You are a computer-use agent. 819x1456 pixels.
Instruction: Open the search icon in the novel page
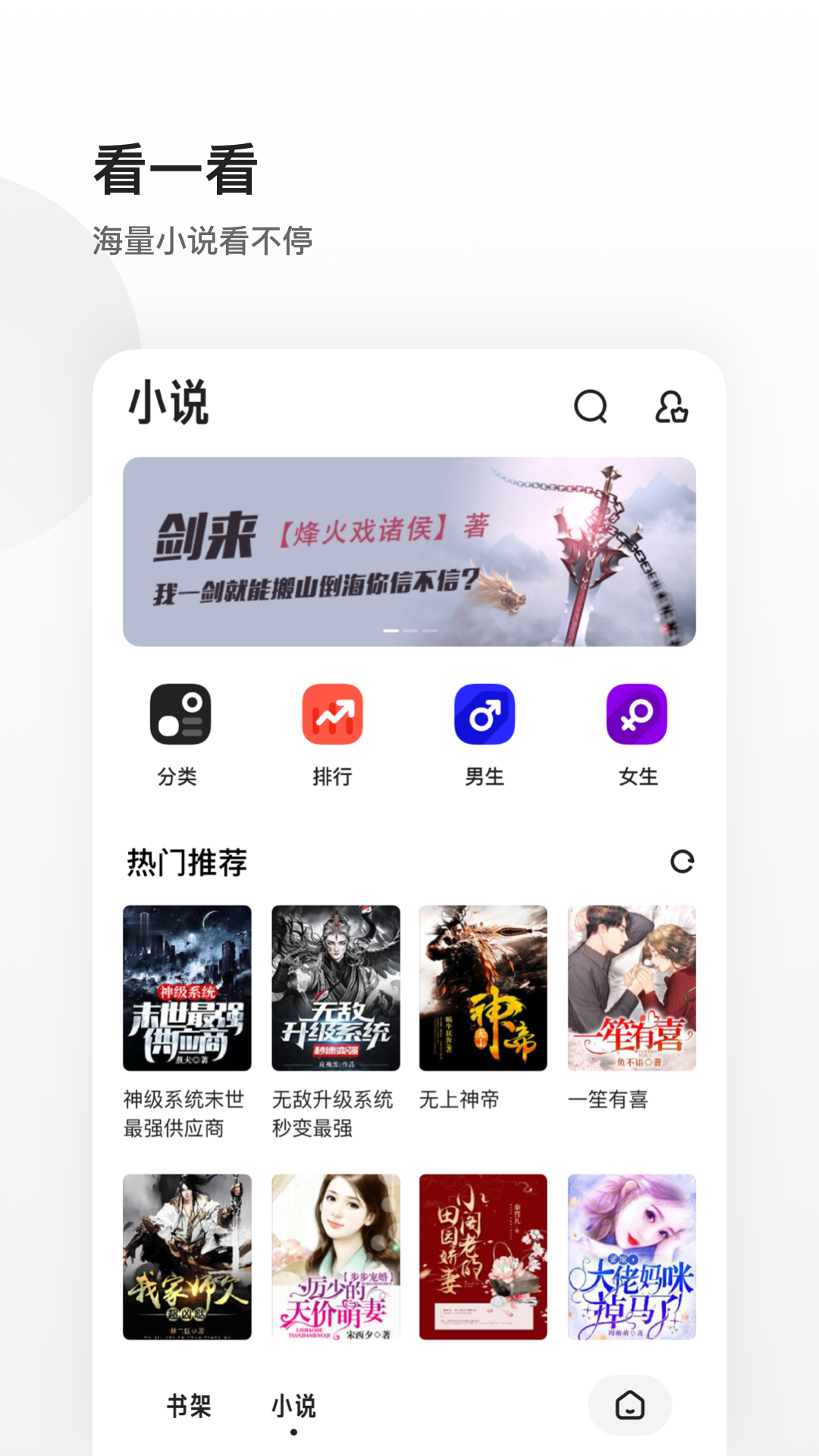[591, 407]
